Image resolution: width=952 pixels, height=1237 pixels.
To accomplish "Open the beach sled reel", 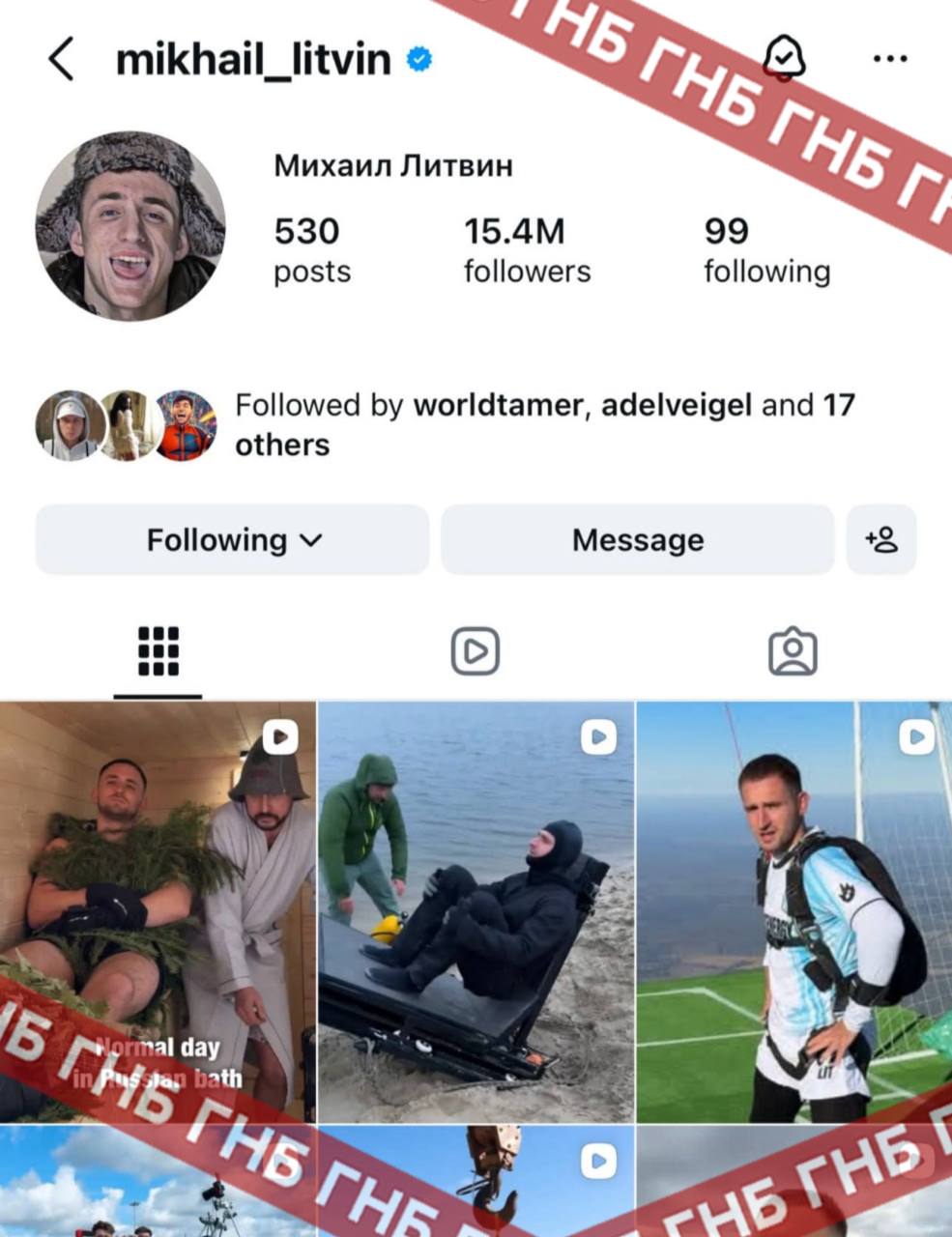I will pos(476,911).
